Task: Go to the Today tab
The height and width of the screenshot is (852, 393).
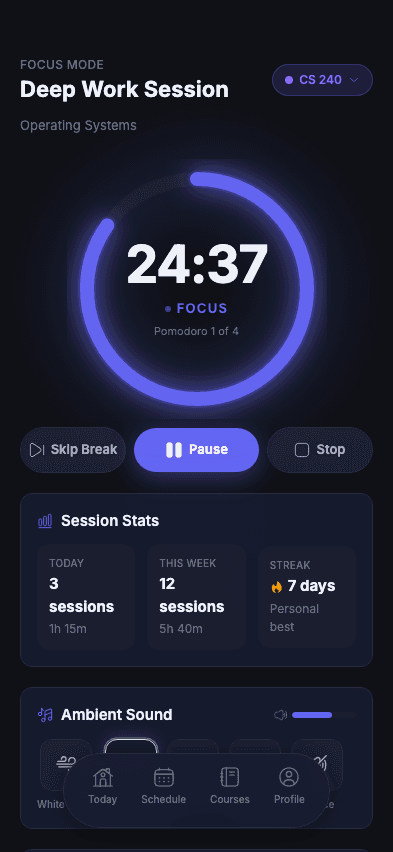Action: pyautogui.click(x=103, y=786)
